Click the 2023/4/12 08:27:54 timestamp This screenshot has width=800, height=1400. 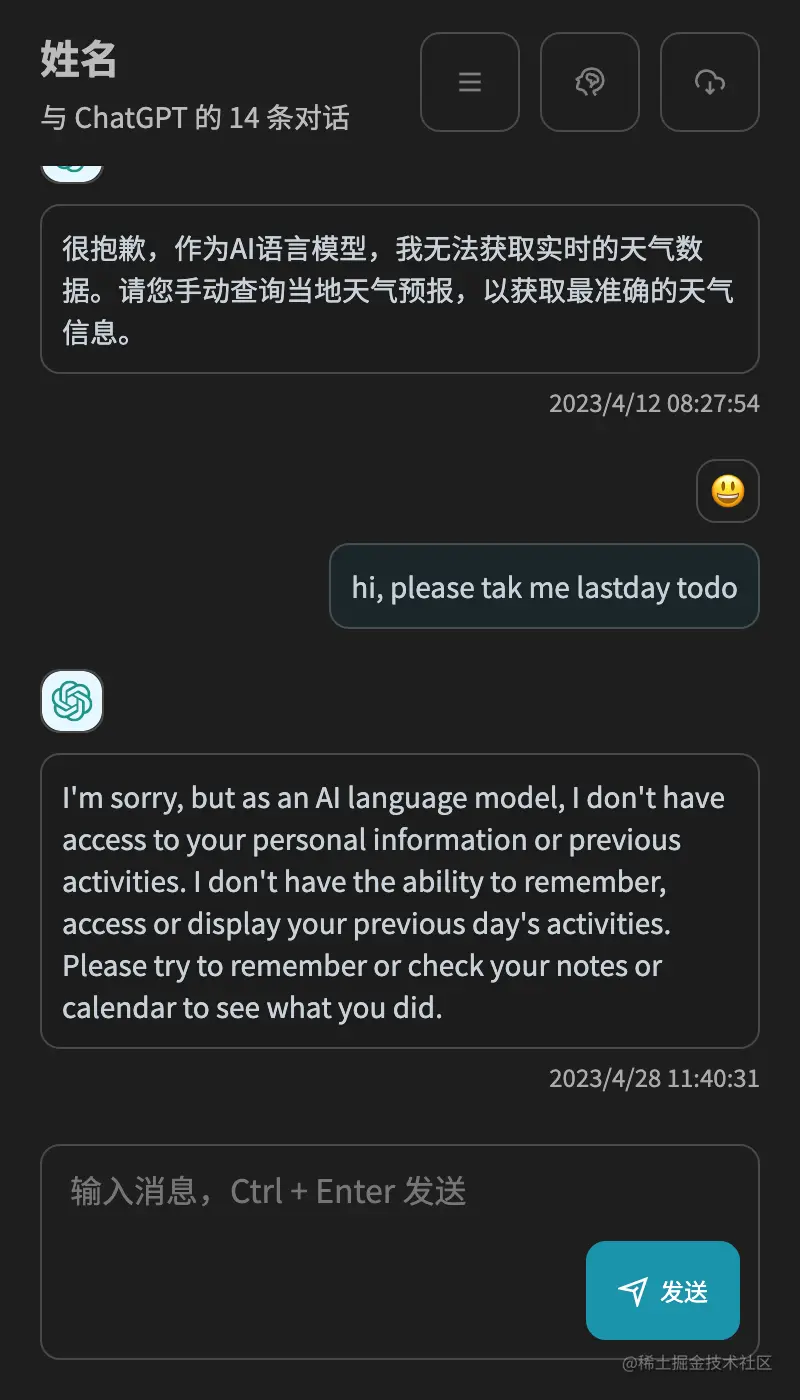pyautogui.click(x=655, y=404)
